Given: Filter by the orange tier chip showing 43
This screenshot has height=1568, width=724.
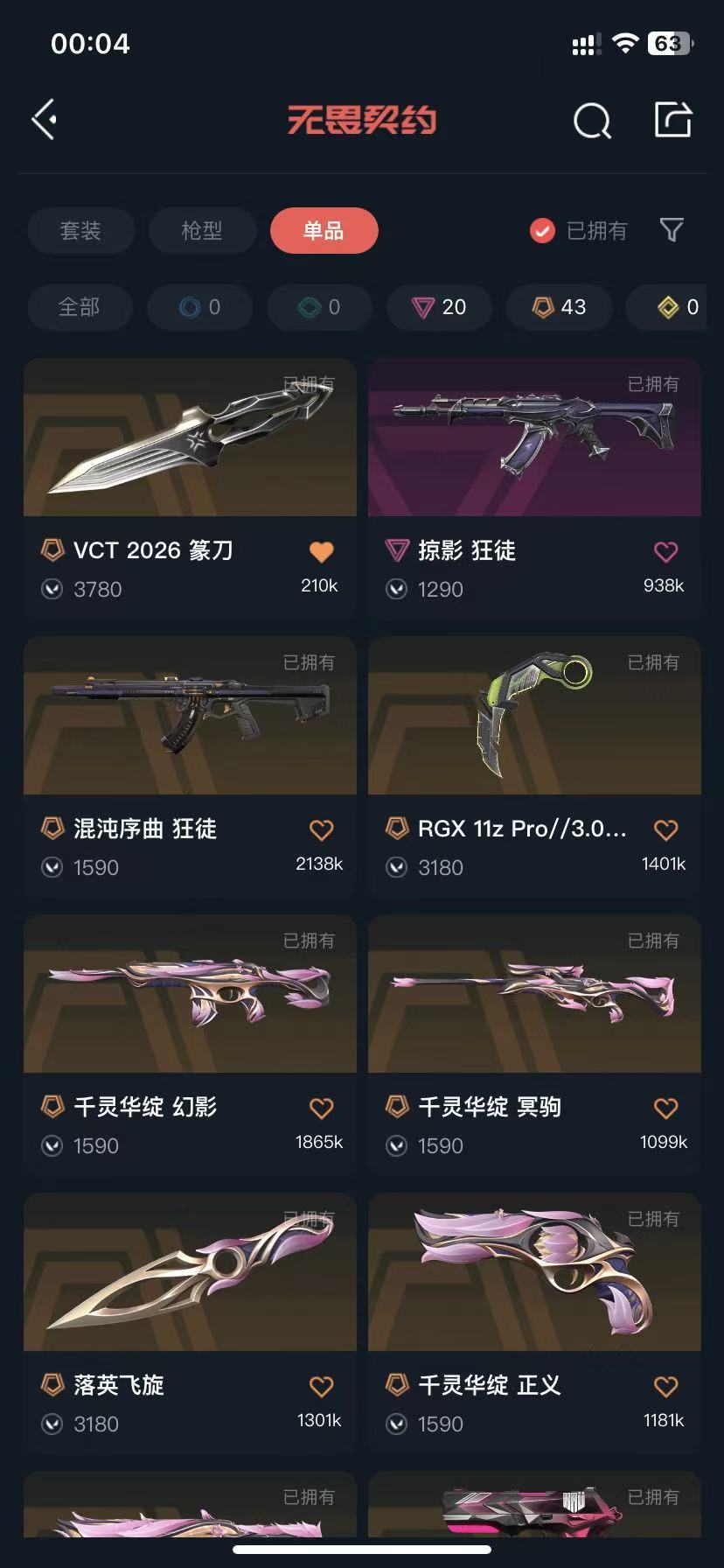Looking at the screenshot, I should click(x=560, y=307).
